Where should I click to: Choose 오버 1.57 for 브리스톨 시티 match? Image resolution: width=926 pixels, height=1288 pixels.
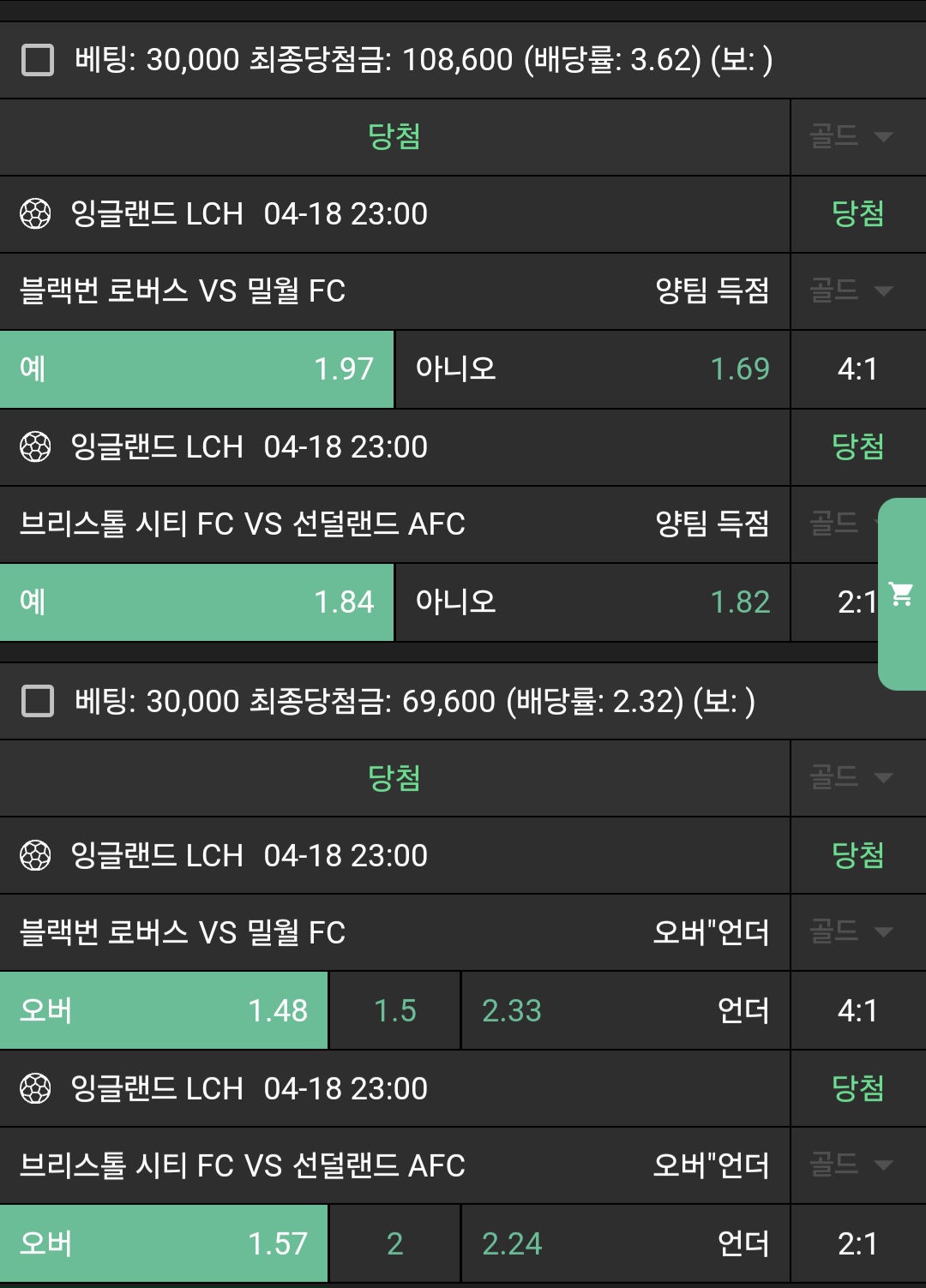[x=164, y=1243]
